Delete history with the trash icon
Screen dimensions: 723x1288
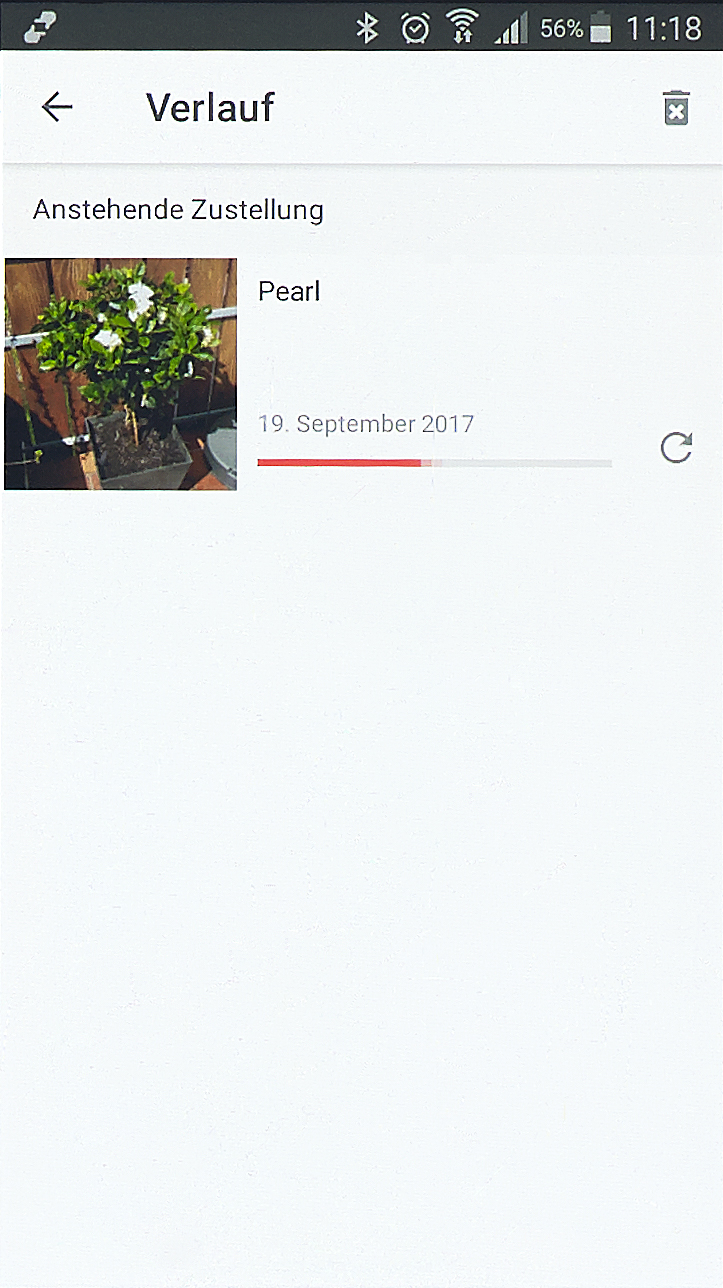676,108
